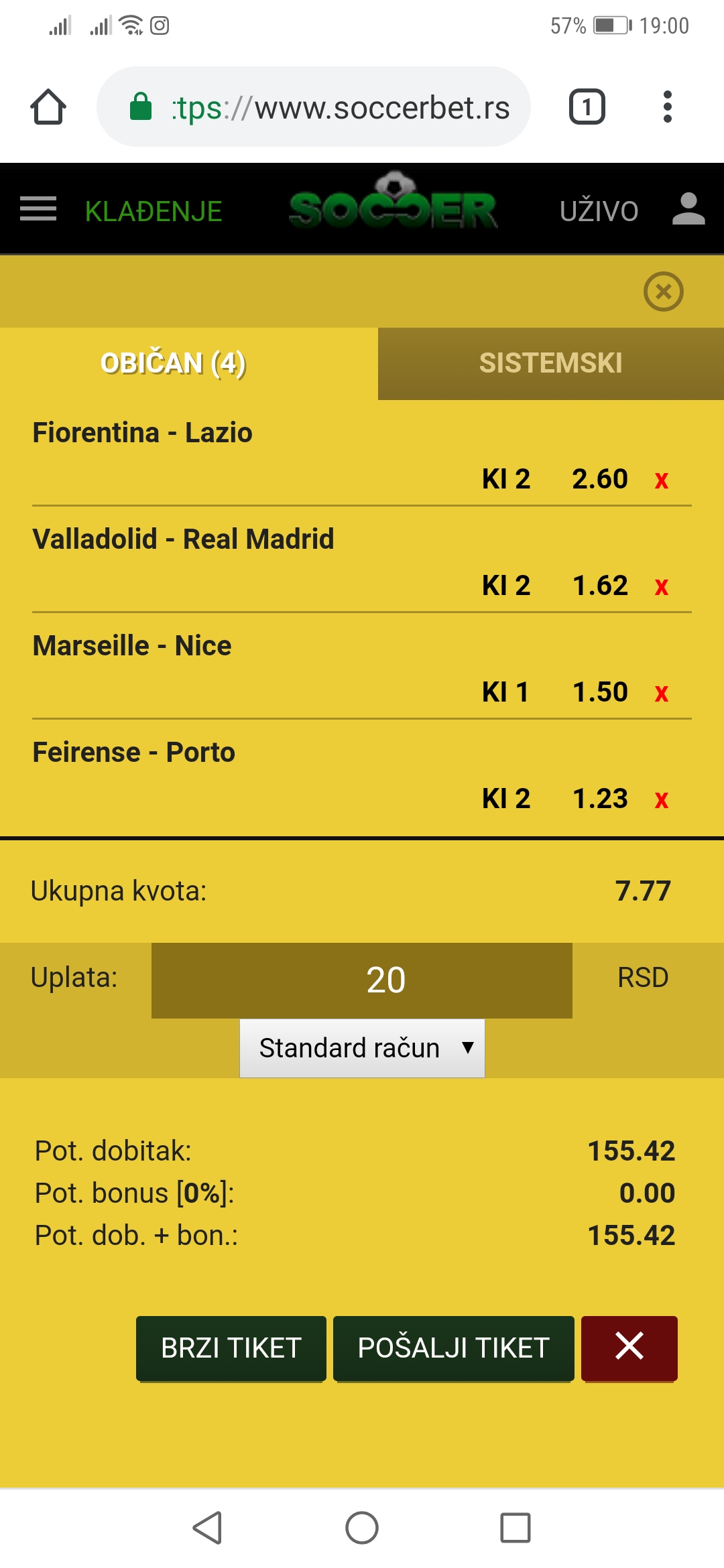Go to the browser home page
The width and height of the screenshot is (724, 1568).
(x=48, y=107)
